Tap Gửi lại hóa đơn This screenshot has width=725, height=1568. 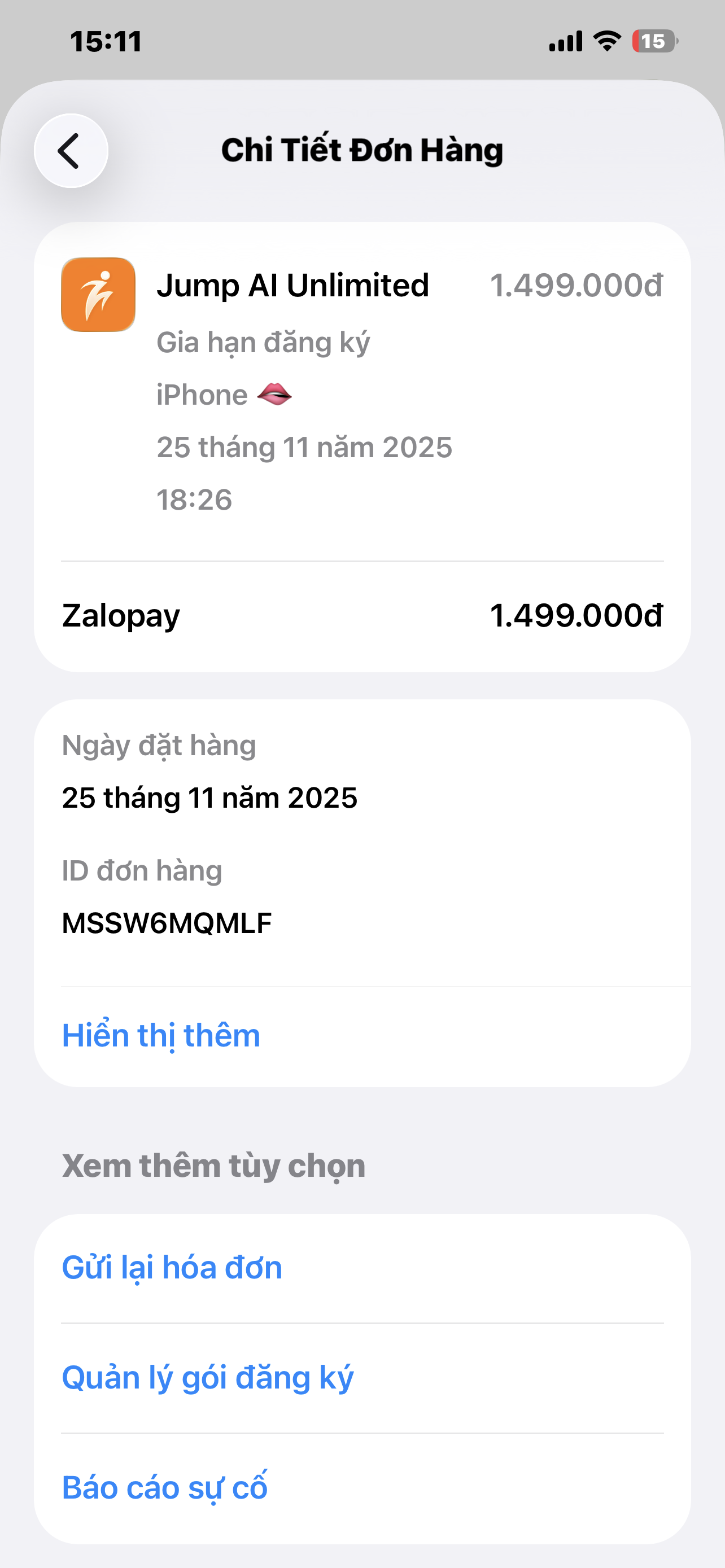tap(172, 1268)
